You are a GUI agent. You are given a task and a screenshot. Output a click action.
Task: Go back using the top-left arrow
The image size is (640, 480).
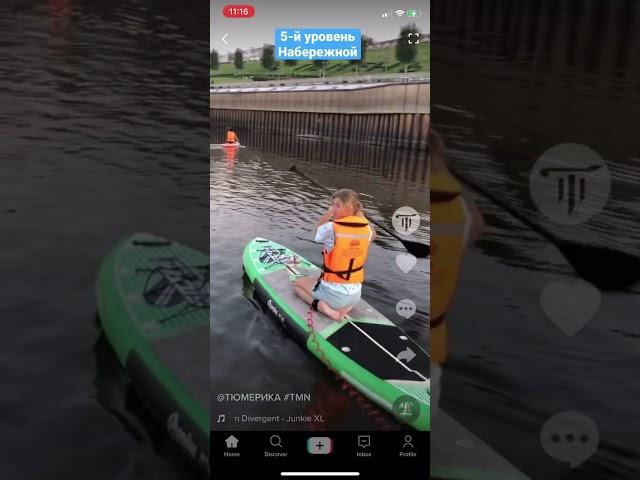(224, 39)
